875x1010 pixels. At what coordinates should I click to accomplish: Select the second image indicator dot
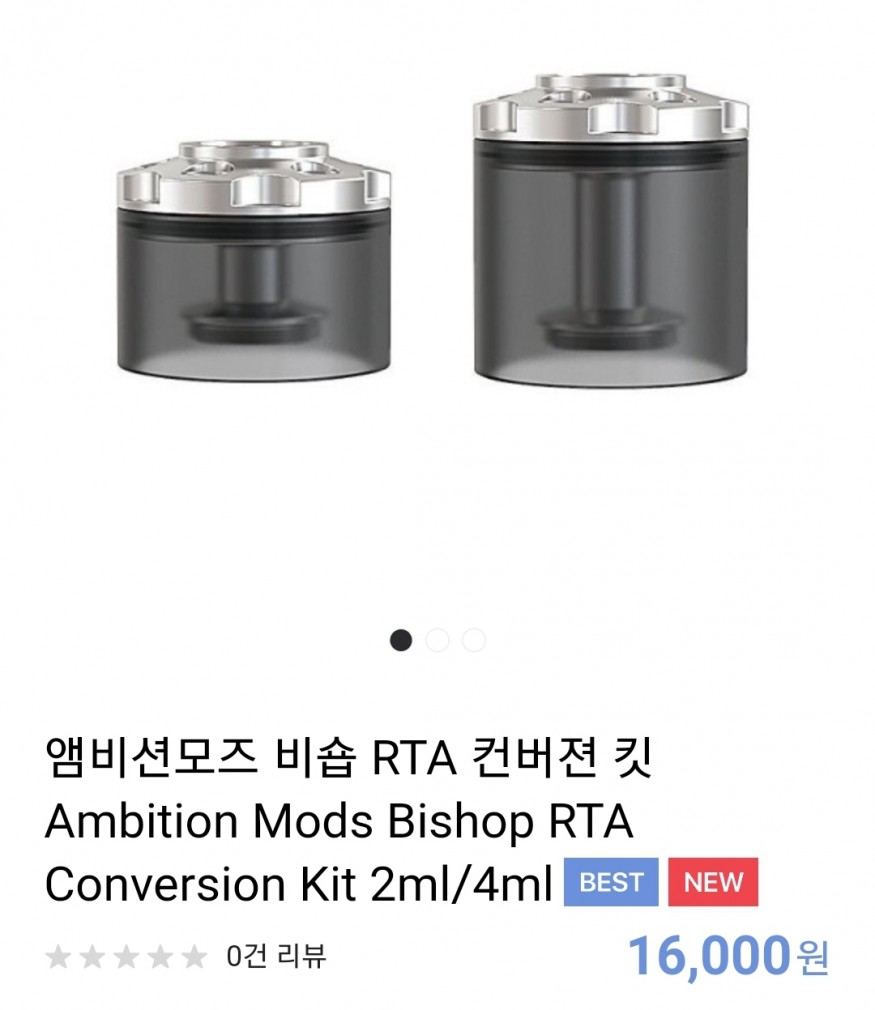(x=437, y=640)
